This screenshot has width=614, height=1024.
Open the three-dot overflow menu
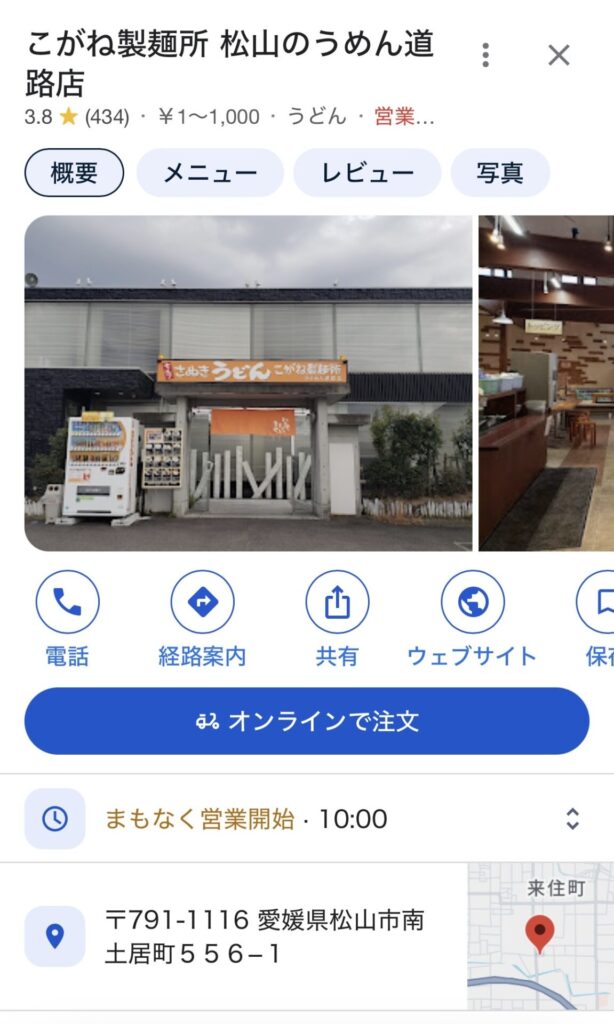[485, 55]
